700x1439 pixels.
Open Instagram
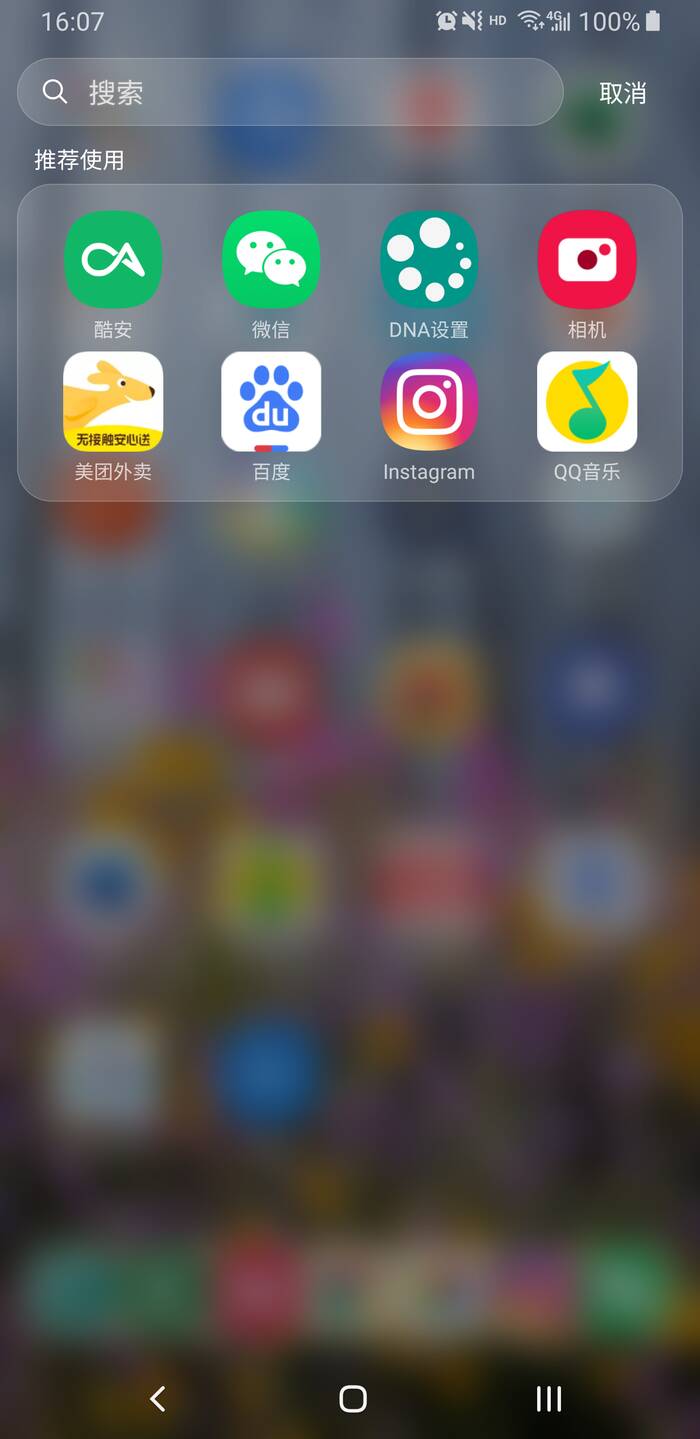point(429,402)
